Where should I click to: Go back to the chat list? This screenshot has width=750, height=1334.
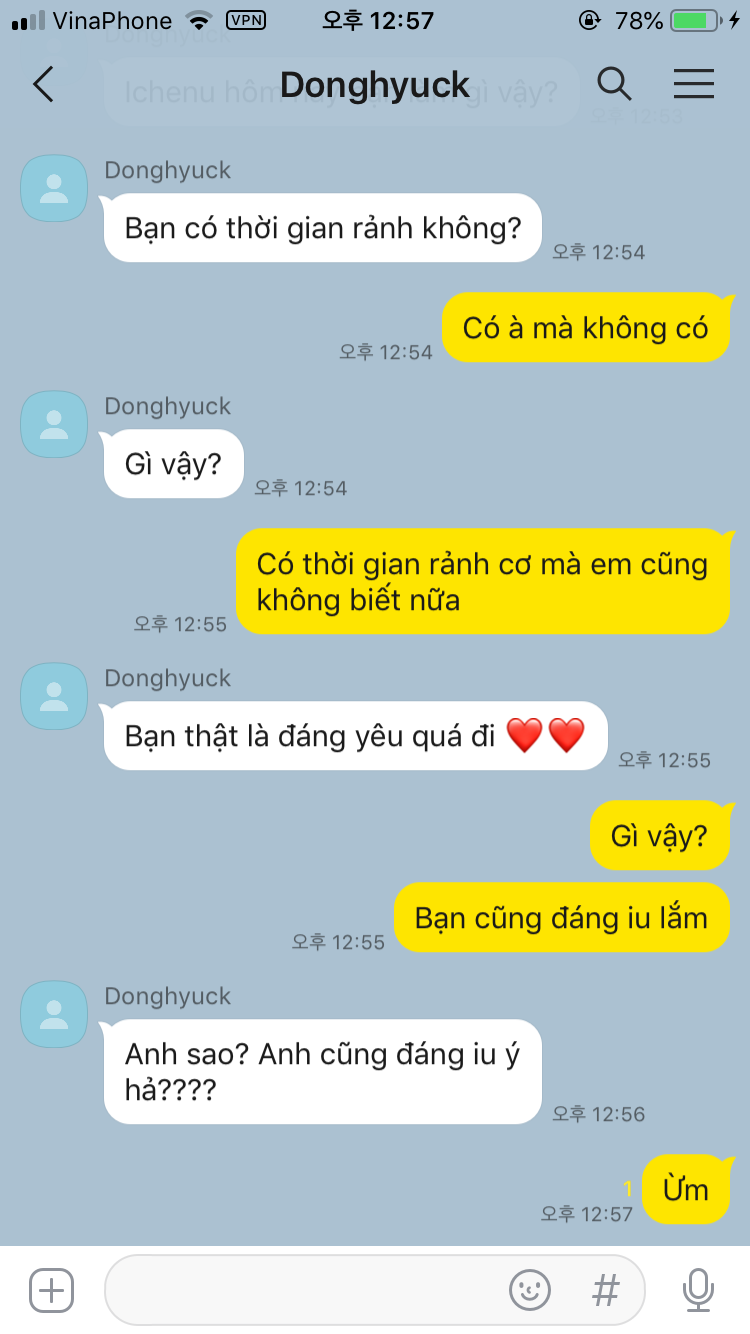43,85
